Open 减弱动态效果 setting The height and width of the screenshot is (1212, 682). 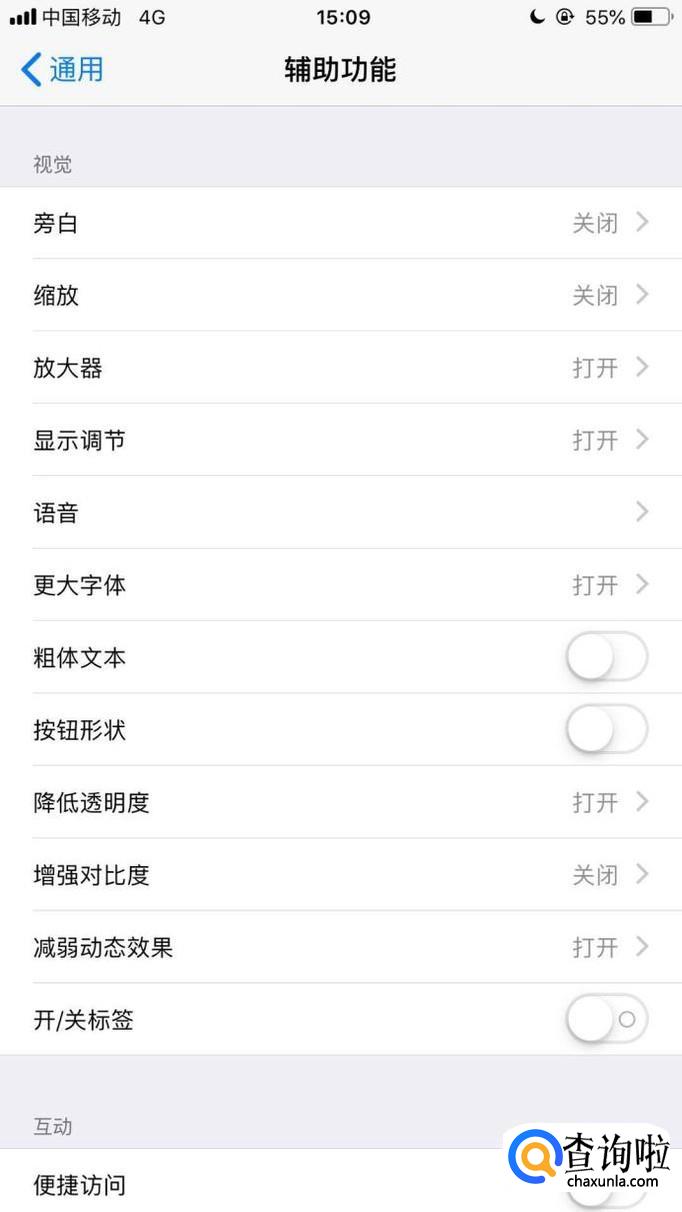pos(340,947)
